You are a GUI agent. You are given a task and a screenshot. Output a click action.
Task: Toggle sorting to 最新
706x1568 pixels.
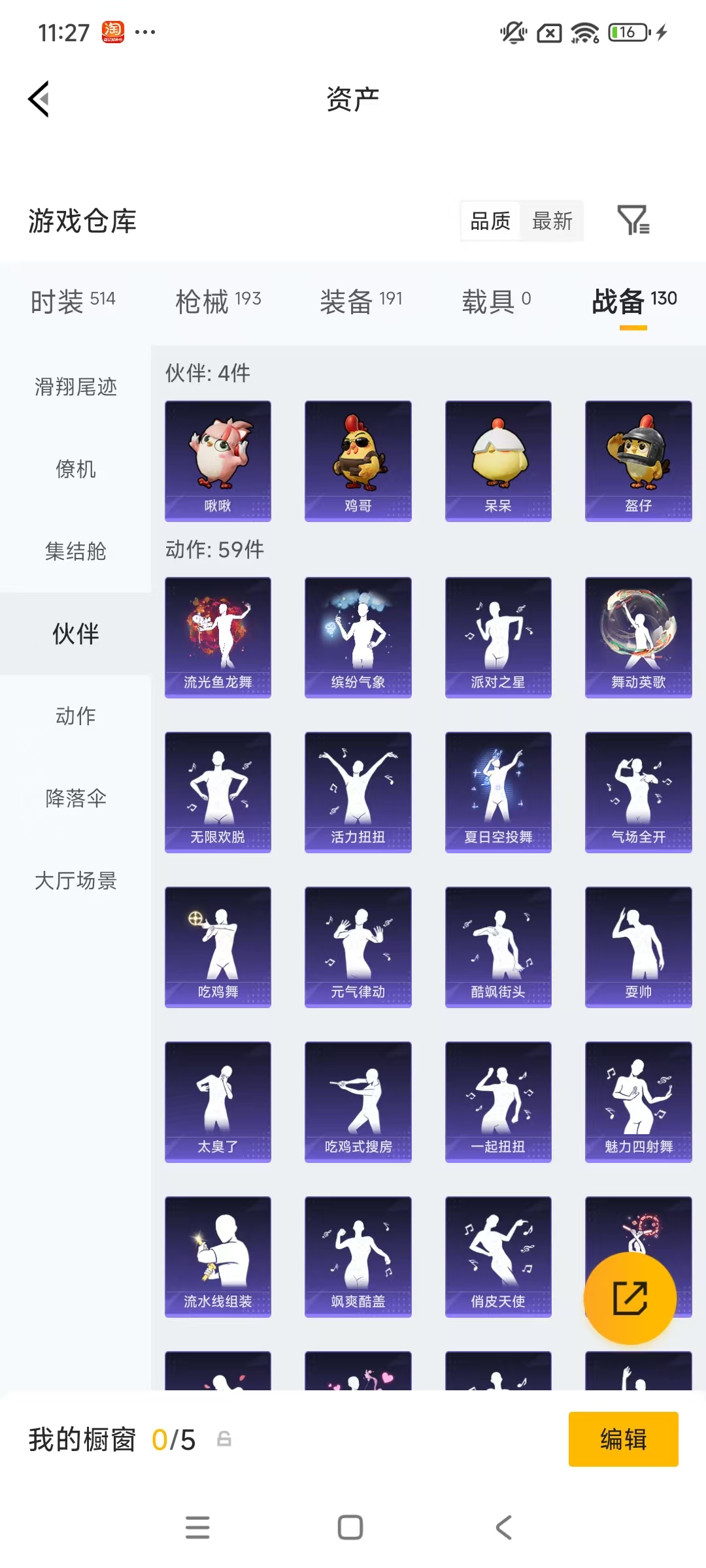pos(552,221)
